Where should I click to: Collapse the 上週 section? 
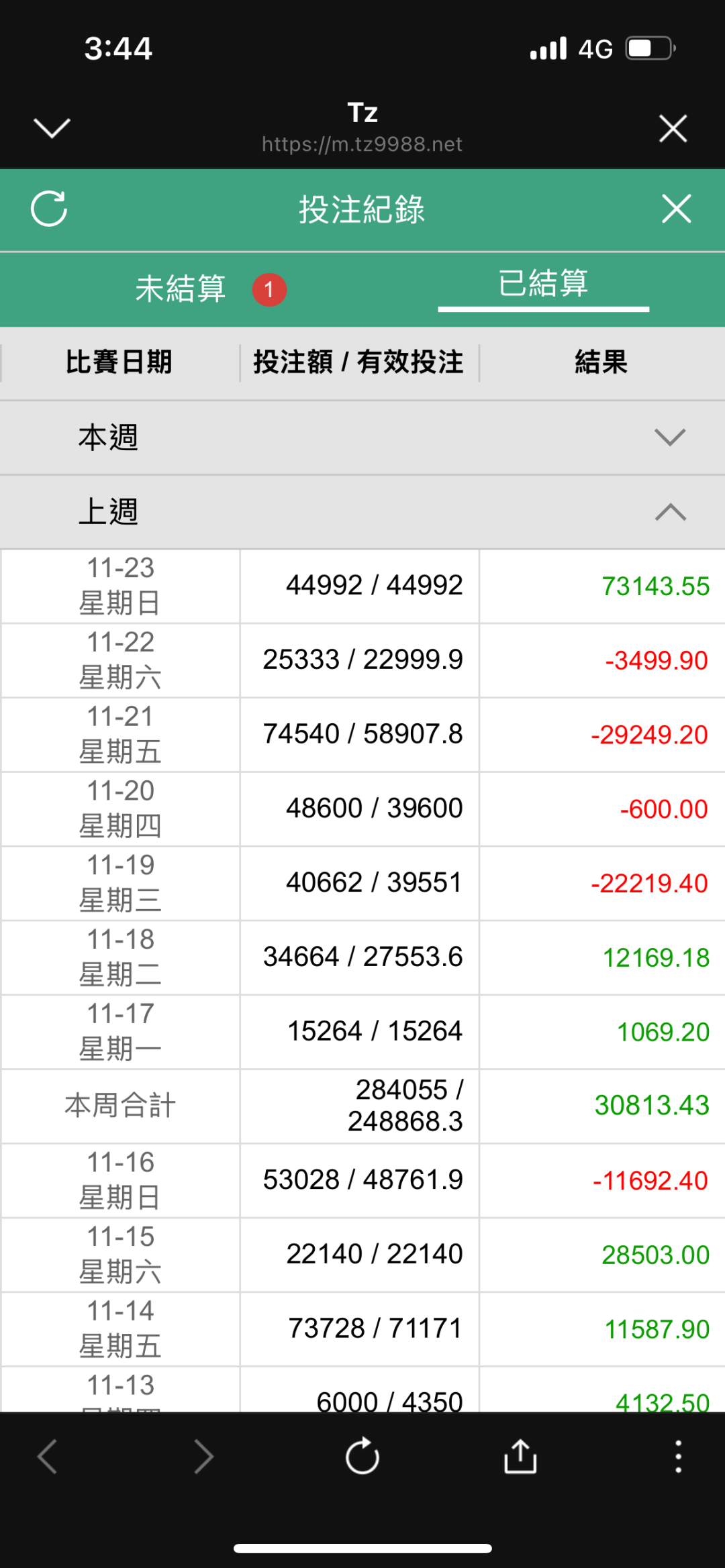[x=670, y=512]
